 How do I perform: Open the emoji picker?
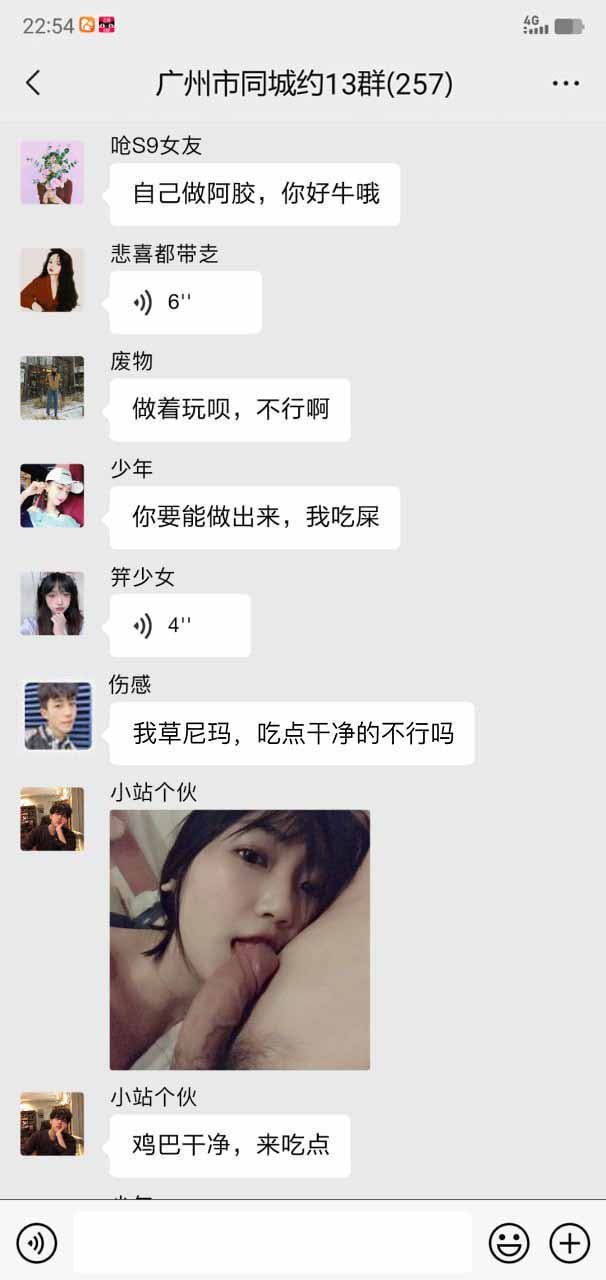(508, 1243)
